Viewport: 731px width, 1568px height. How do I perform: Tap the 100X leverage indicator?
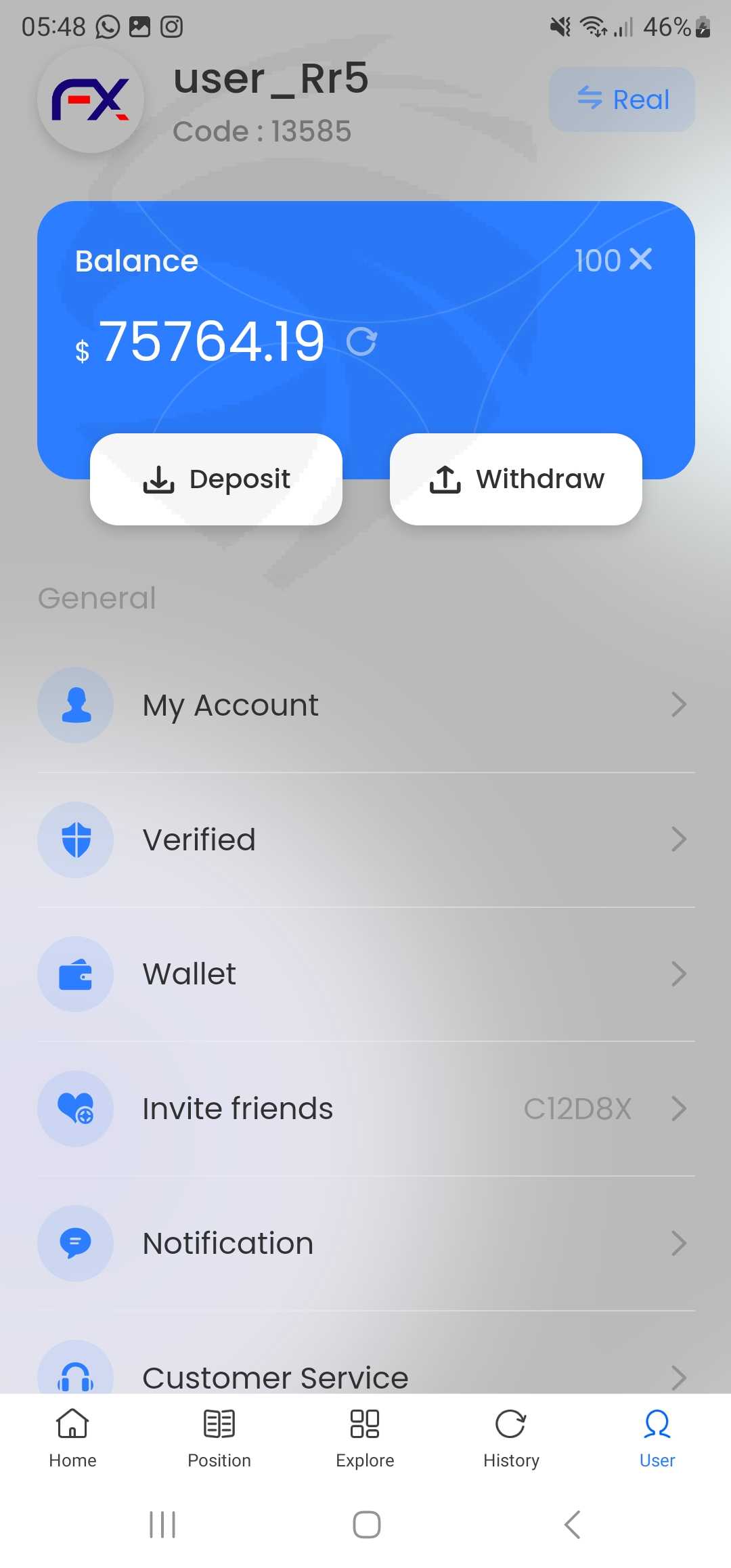[x=613, y=260]
